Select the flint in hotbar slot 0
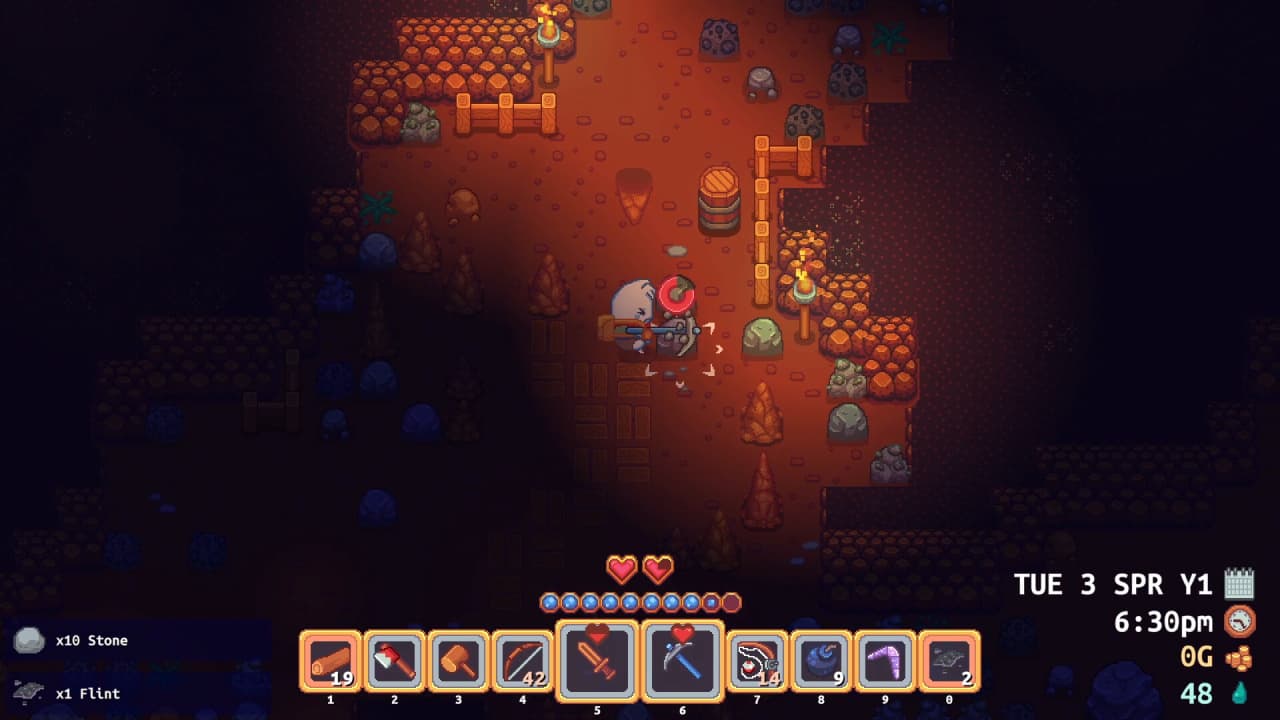Viewport: 1280px width, 720px height. point(948,661)
